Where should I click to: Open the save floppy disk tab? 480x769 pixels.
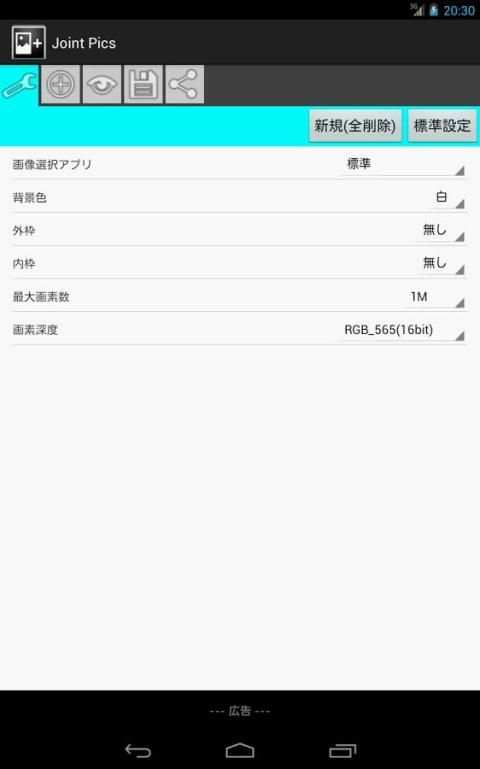coord(143,85)
